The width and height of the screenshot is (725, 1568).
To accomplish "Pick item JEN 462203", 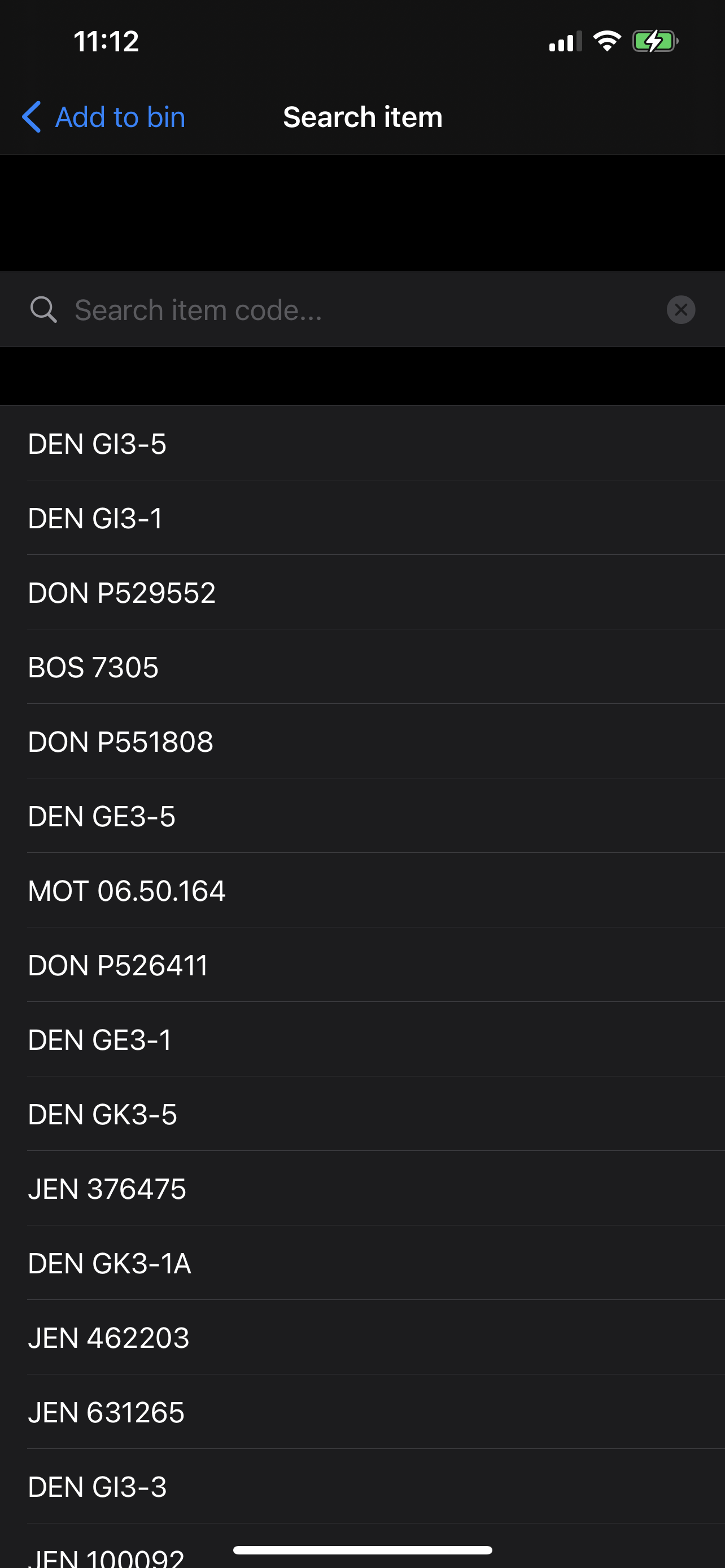I will (x=362, y=1338).
